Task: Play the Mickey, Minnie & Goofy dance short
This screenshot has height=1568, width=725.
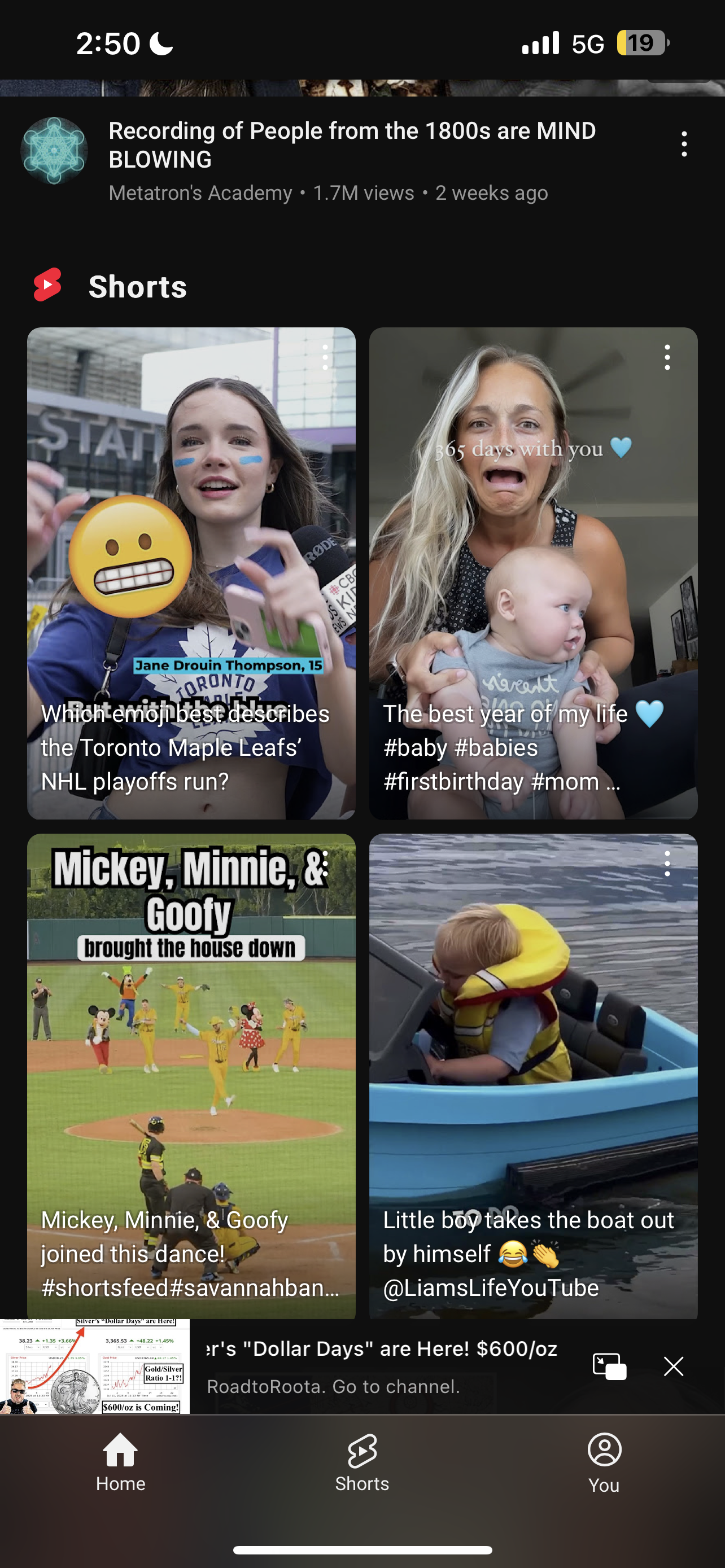Action: point(191,1076)
